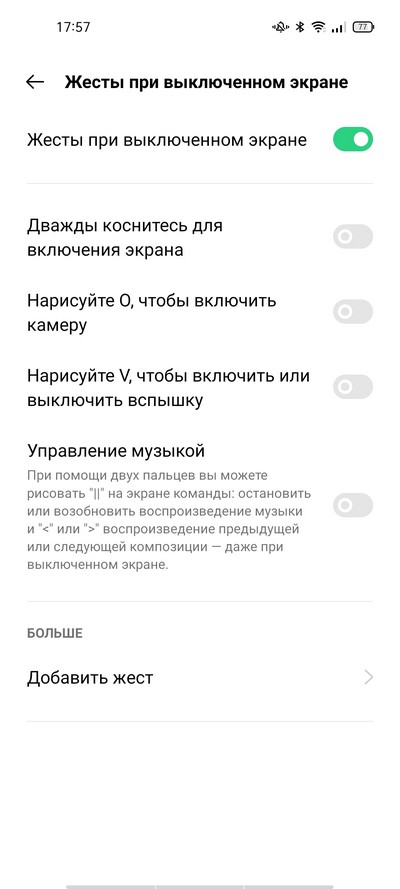Open Добавить жест
The height and width of the screenshot is (889, 400).
200,678
